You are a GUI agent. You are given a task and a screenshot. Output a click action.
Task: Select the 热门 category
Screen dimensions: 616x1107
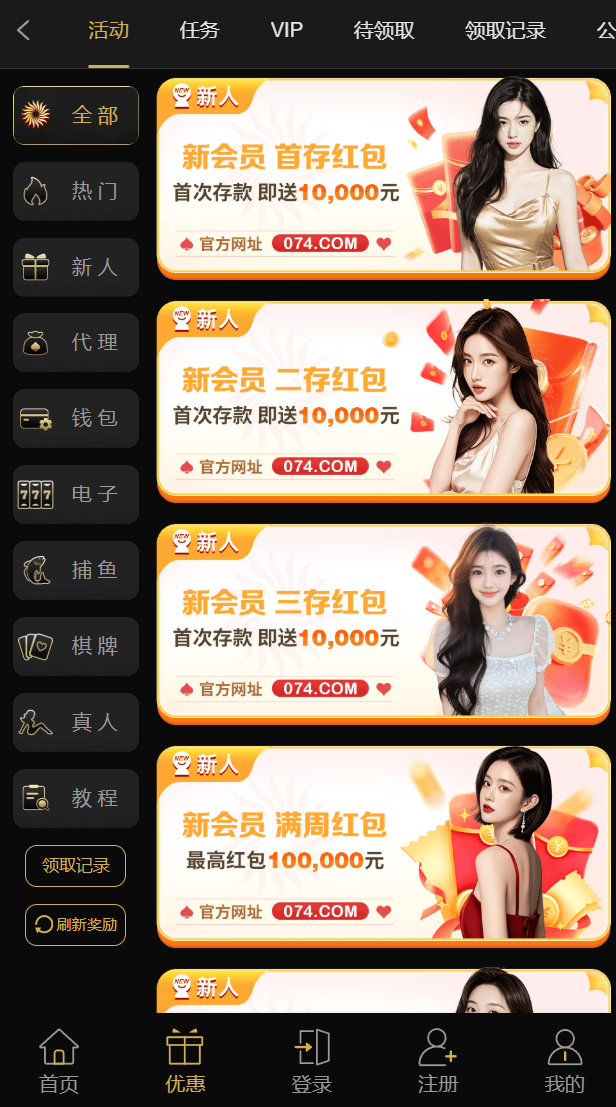[76, 191]
